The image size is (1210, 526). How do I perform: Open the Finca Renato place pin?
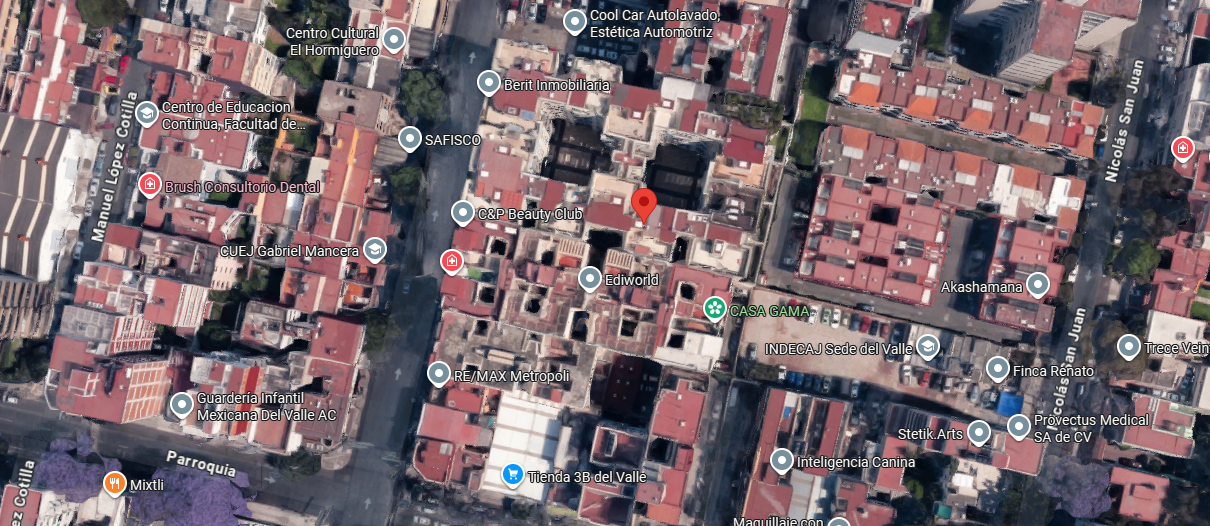coord(997,370)
